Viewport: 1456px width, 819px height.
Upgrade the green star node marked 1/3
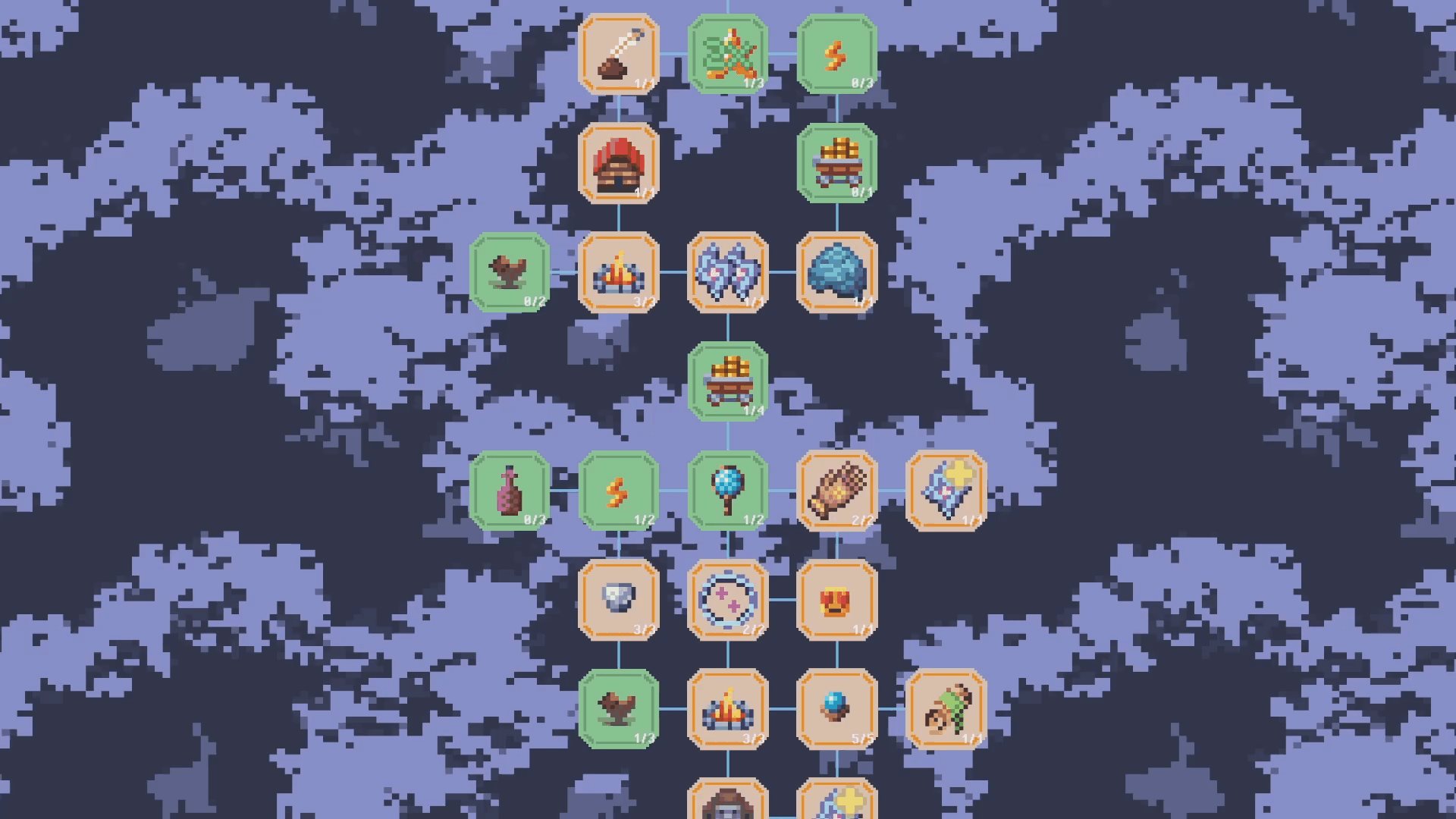pos(727,54)
